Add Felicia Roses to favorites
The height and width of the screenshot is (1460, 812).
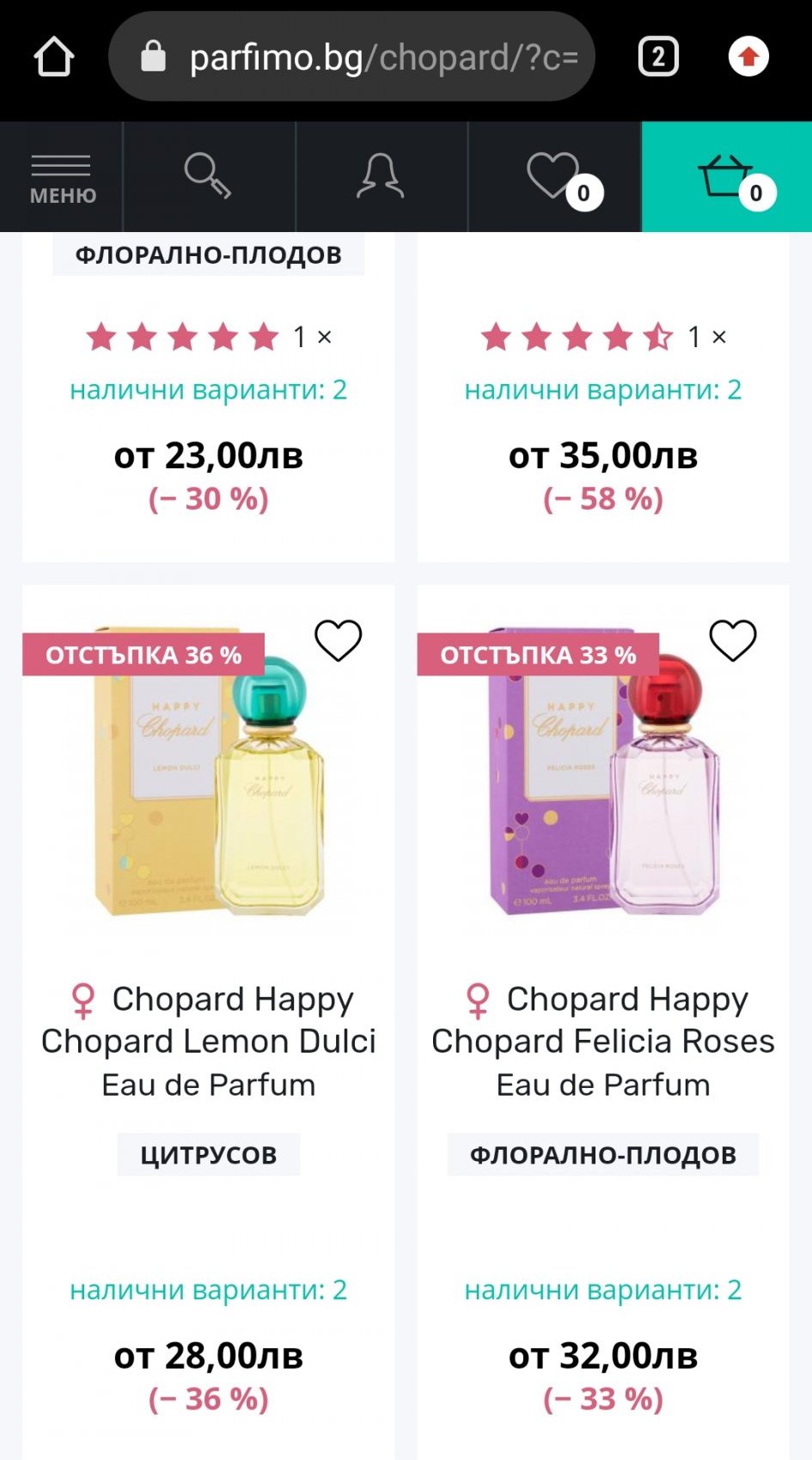(732, 640)
